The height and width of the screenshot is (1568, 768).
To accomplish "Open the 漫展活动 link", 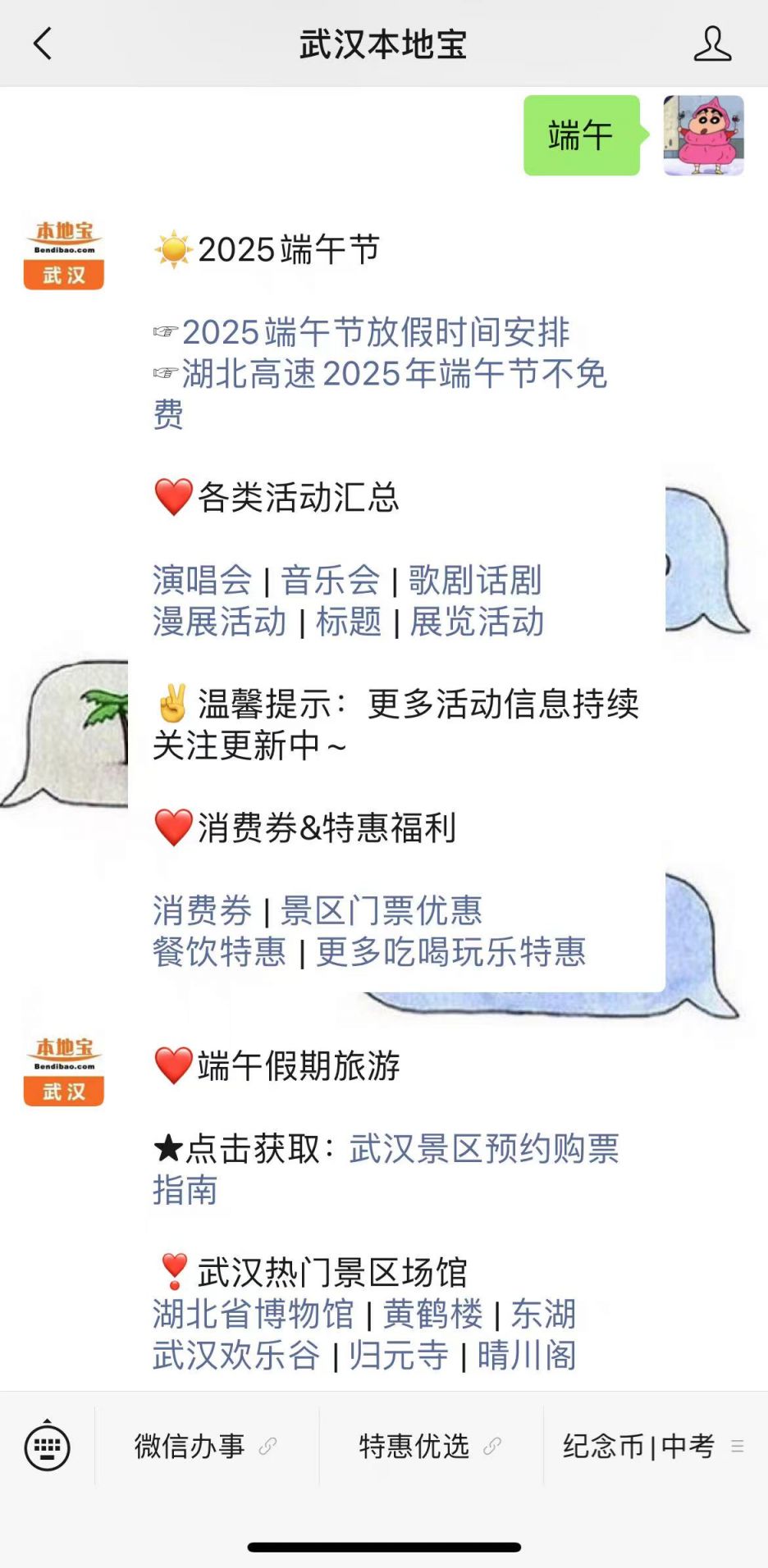I will point(219,621).
